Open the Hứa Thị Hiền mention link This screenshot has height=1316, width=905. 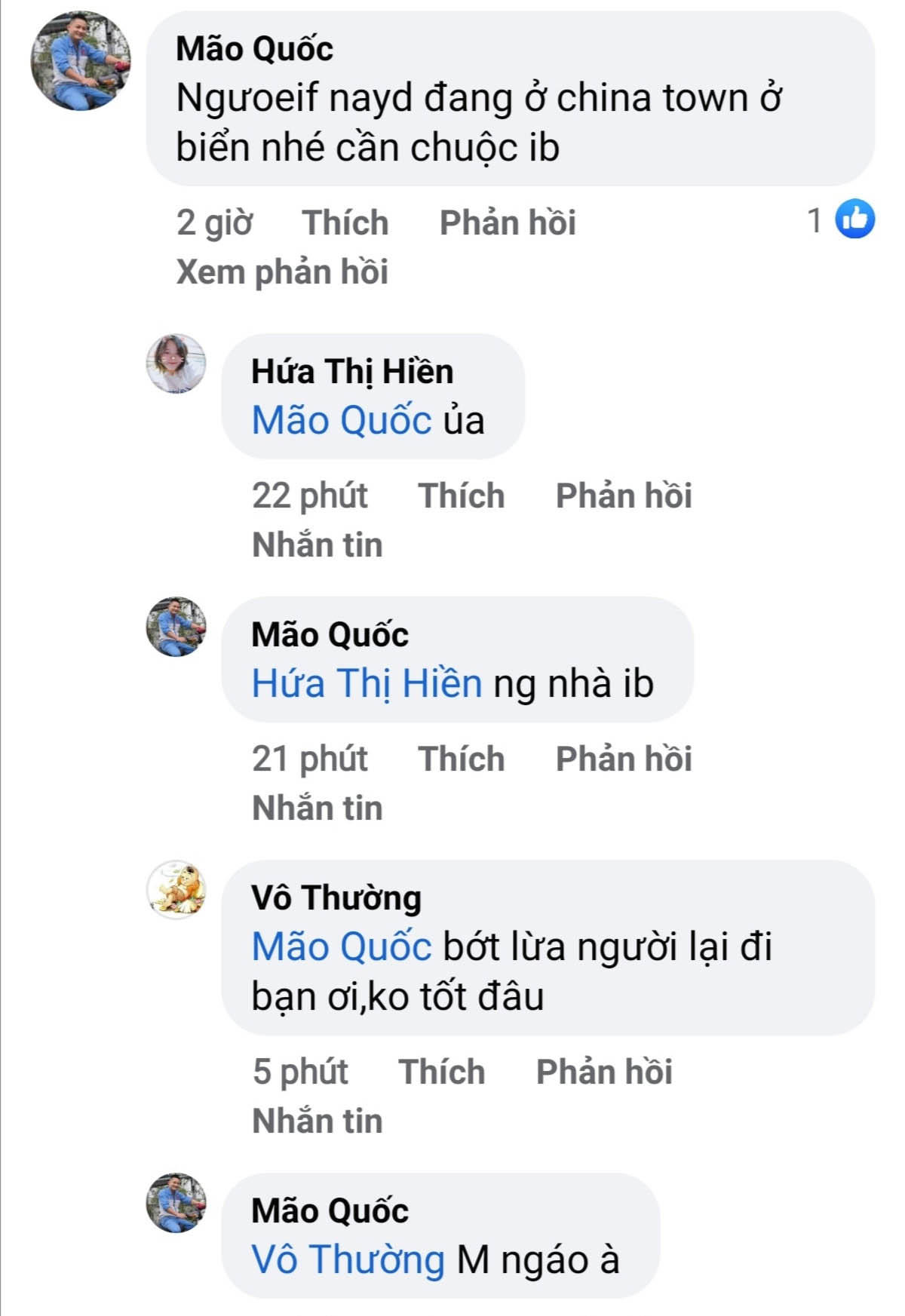(x=367, y=684)
